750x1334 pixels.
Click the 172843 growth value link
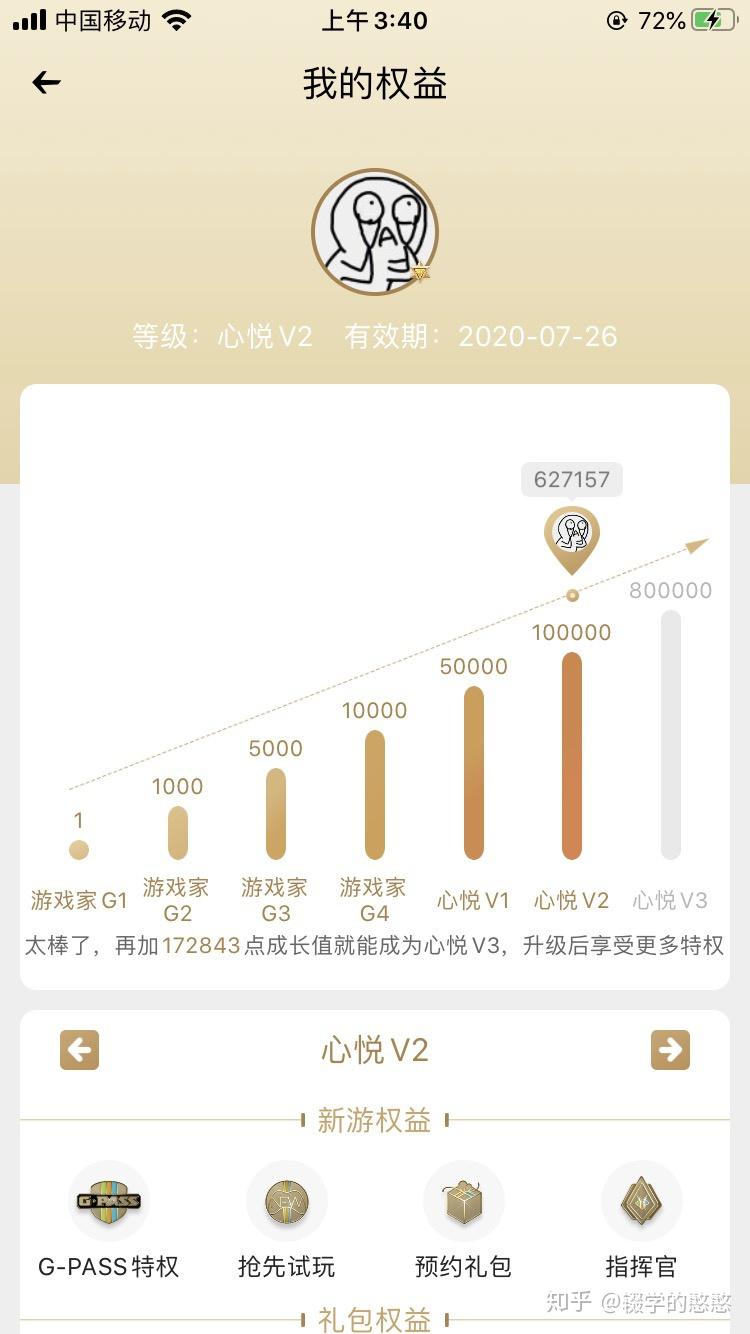coord(199,945)
